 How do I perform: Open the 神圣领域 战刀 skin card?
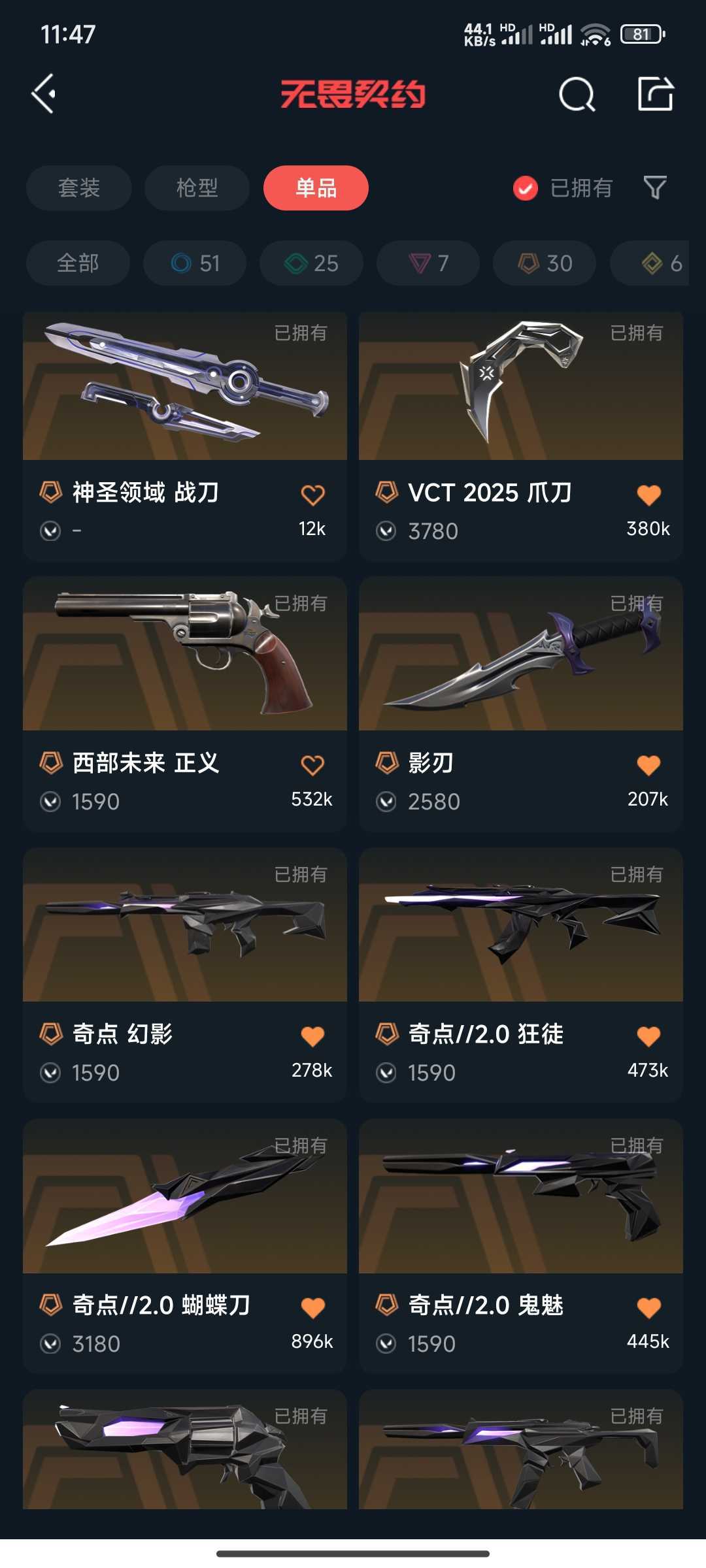(x=185, y=436)
